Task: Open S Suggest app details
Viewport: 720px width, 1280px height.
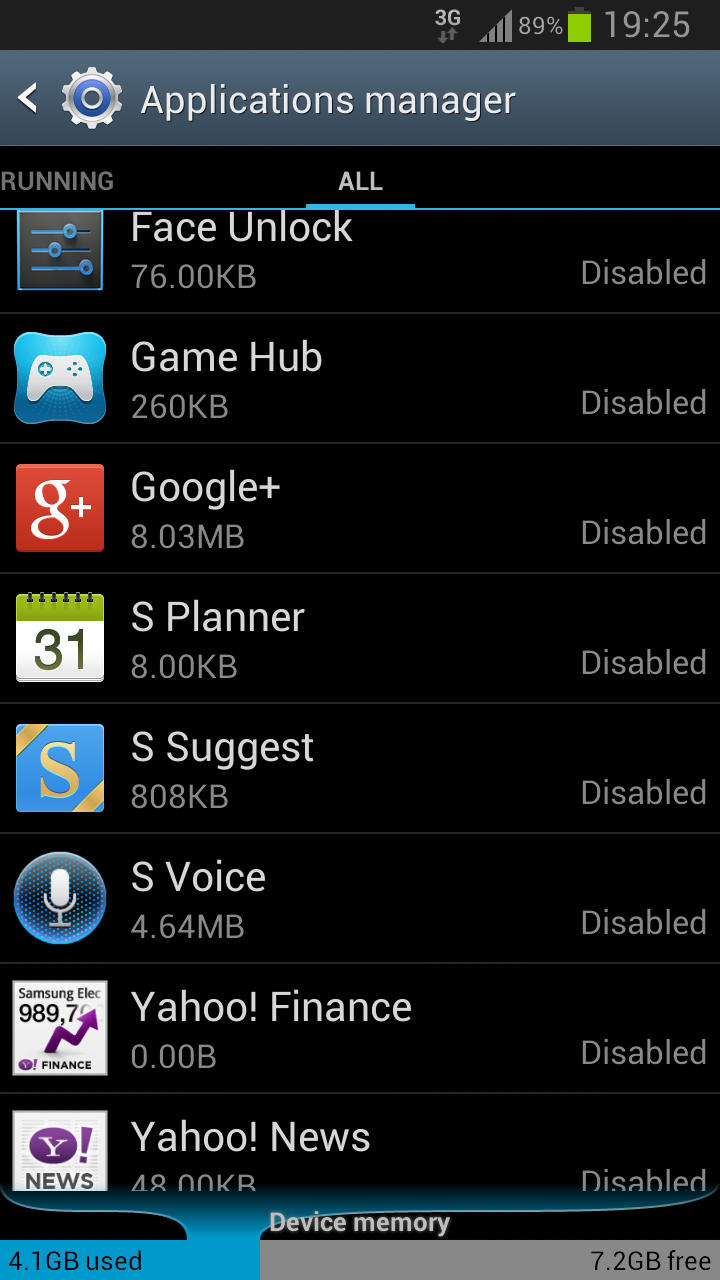Action: (360, 769)
